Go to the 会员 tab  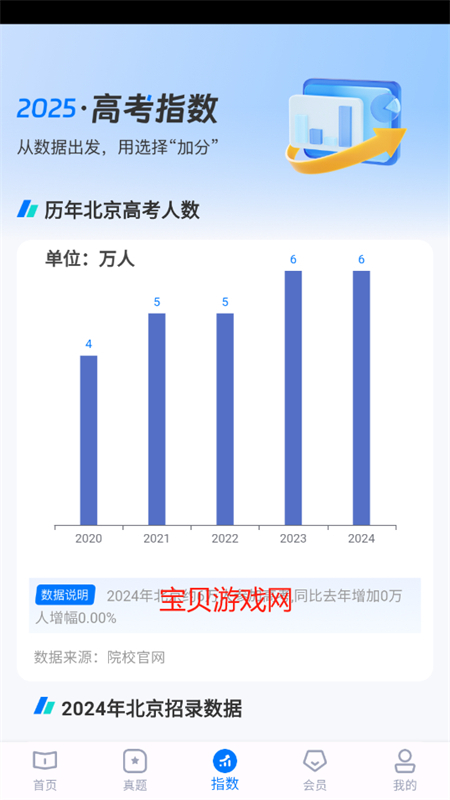click(315, 770)
